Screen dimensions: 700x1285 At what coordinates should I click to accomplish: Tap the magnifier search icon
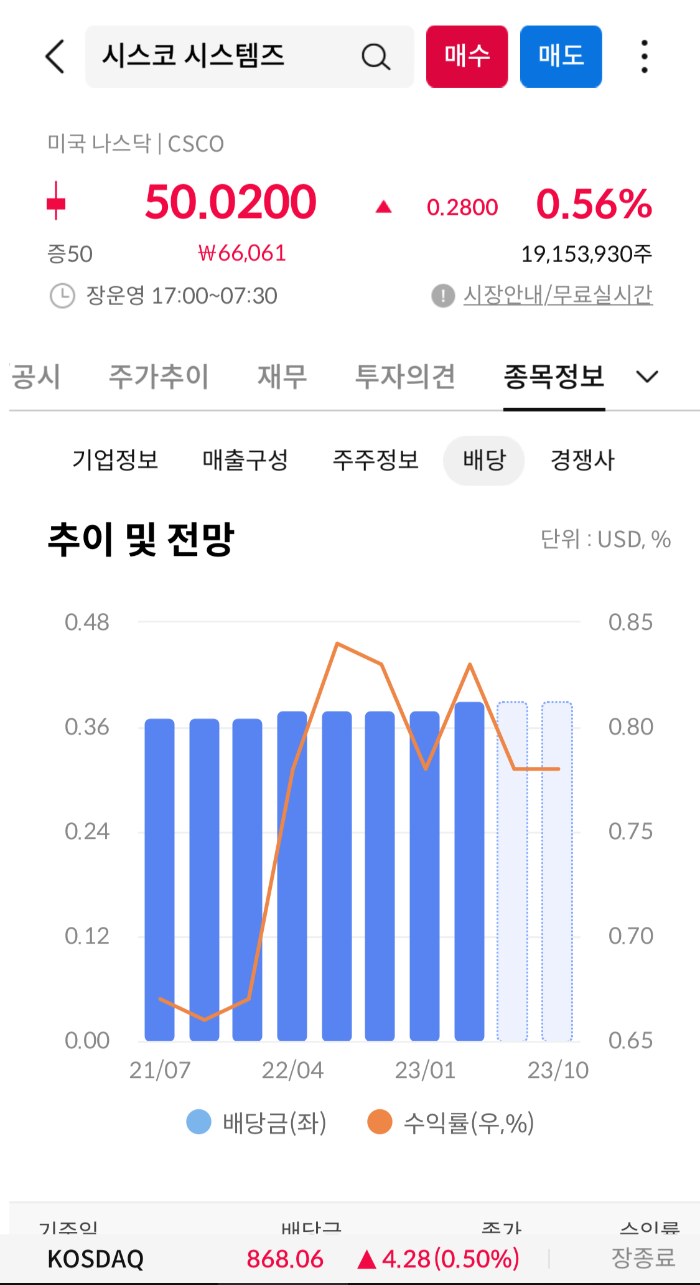(x=375, y=57)
